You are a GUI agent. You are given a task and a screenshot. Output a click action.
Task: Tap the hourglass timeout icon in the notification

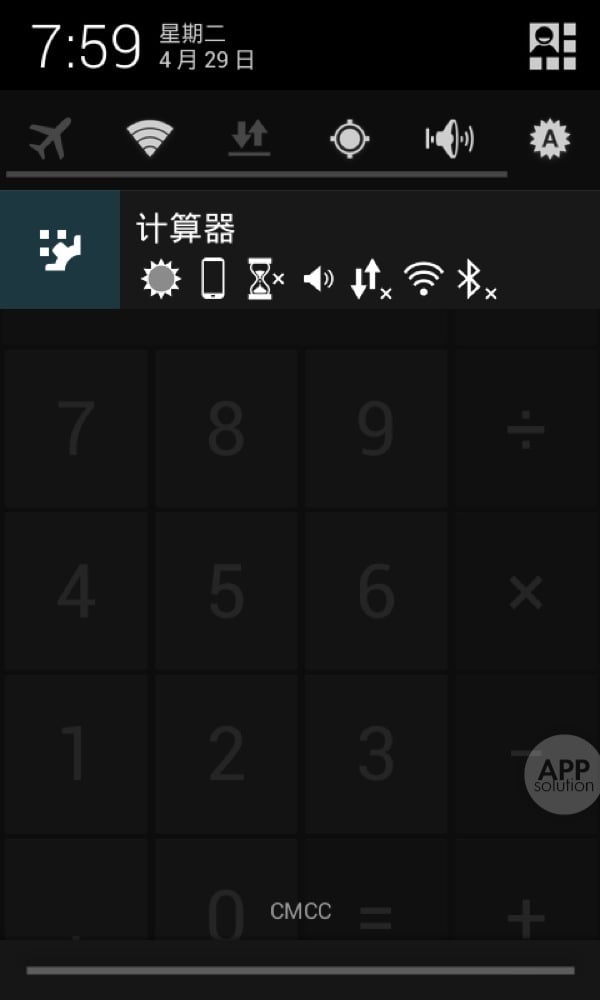click(x=263, y=278)
